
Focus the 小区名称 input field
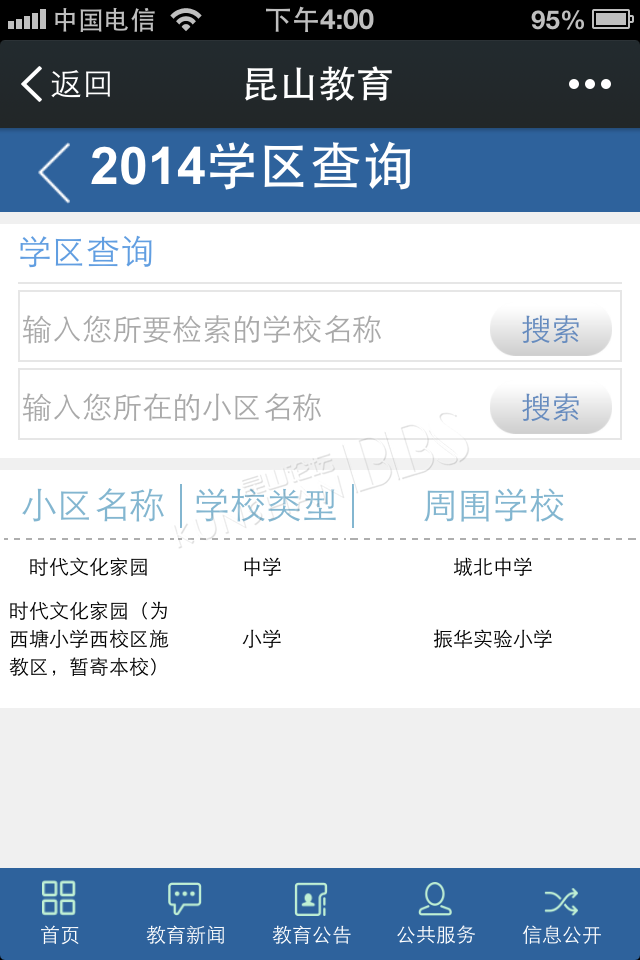click(x=250, y=407)
